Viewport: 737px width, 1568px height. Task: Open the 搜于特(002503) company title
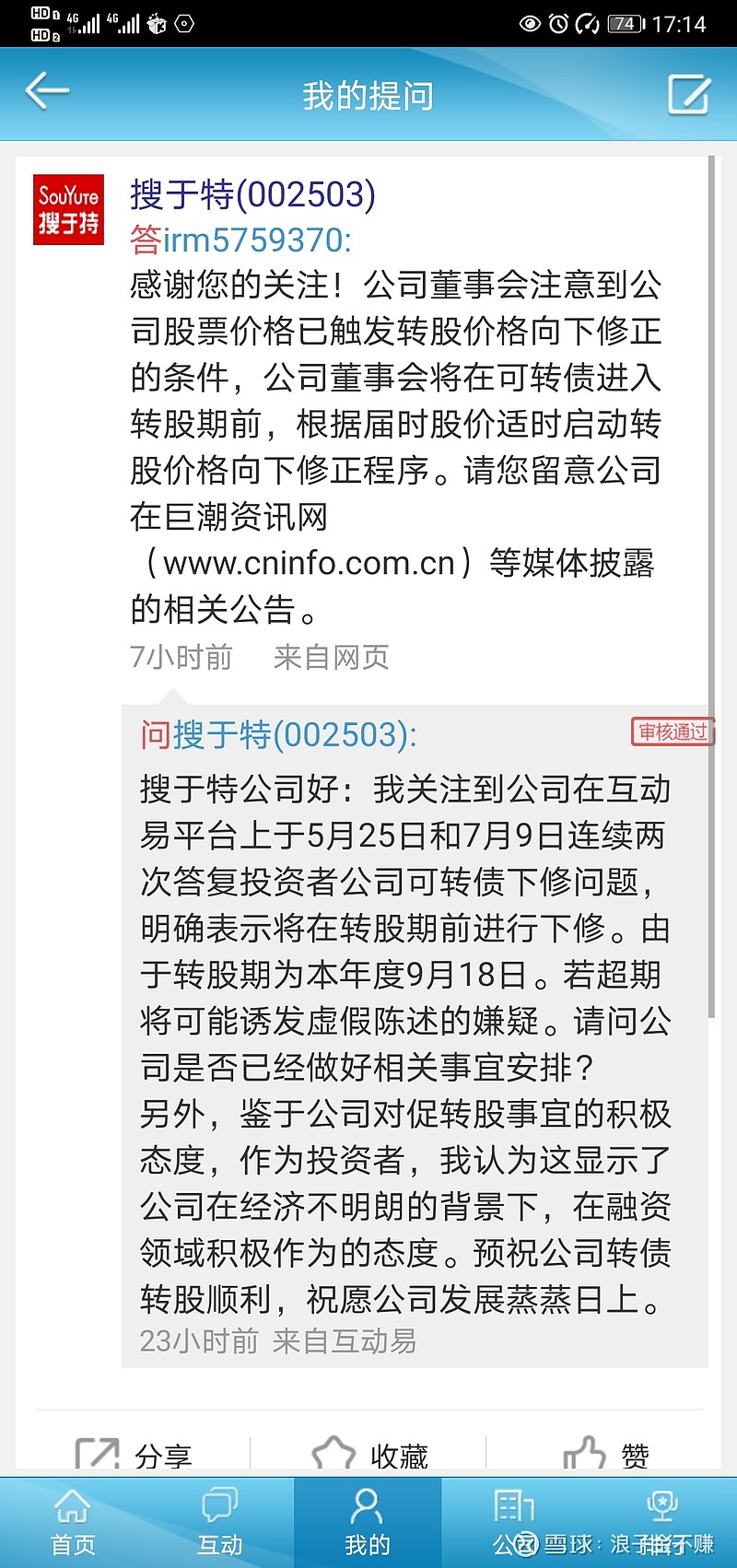tap(252, 194)
